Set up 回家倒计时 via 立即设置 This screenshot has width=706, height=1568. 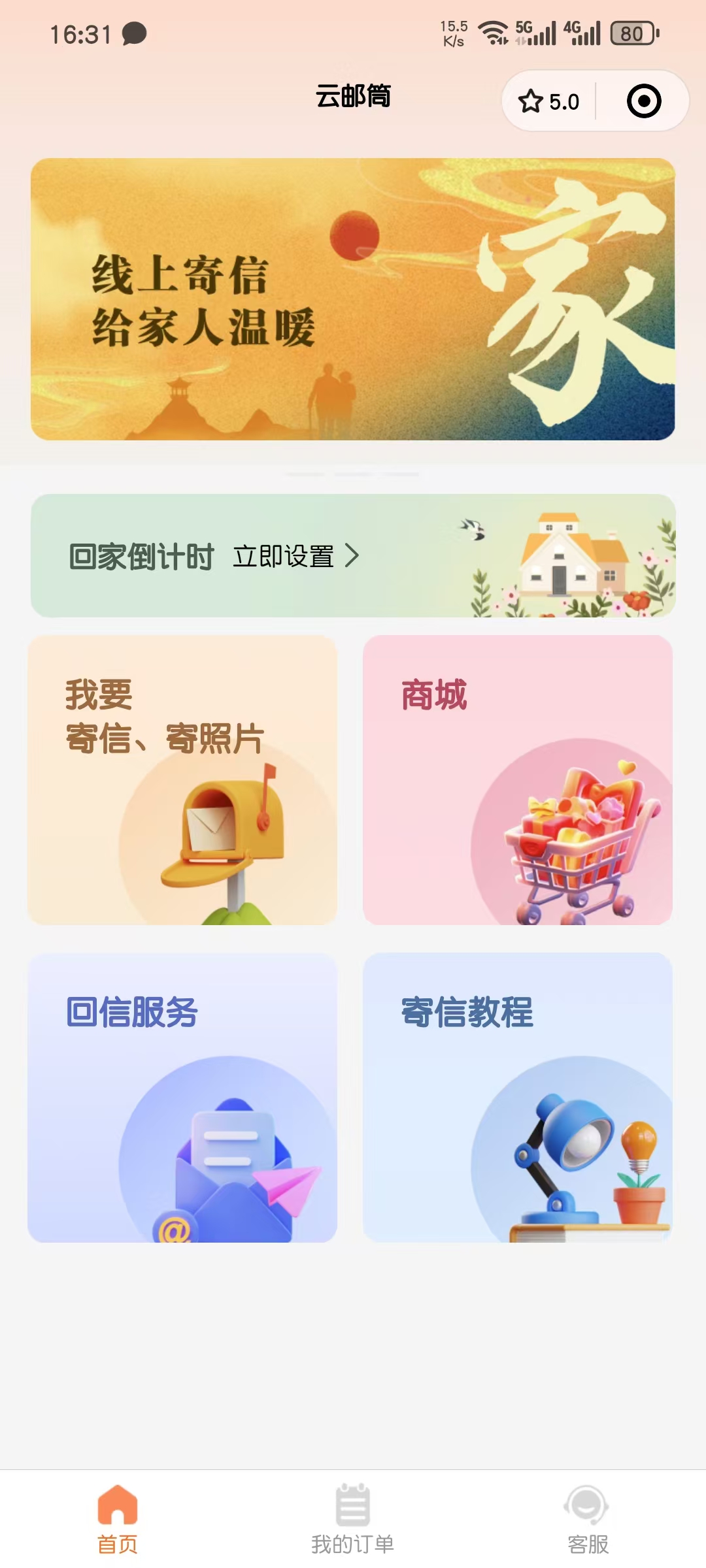click(x=295, y=557)
